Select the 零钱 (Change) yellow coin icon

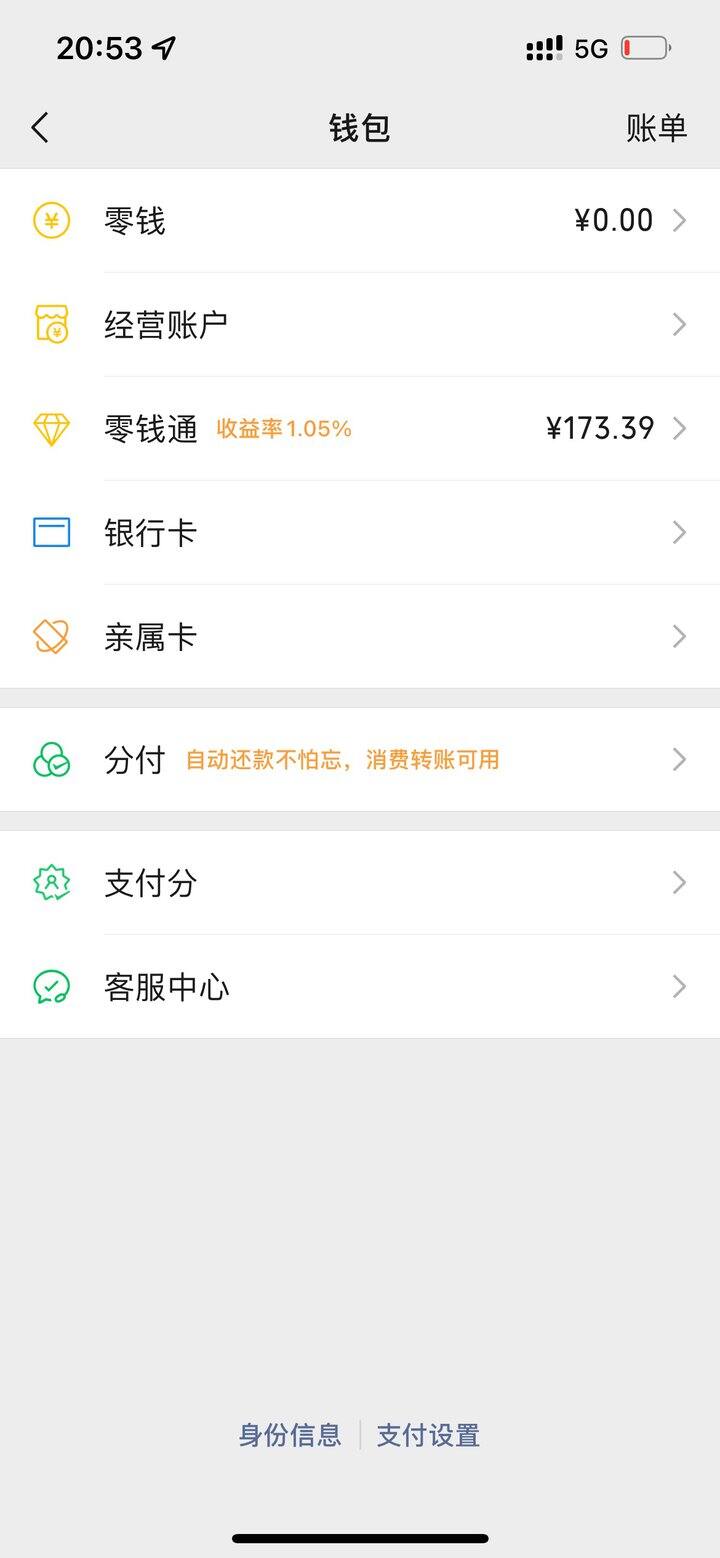point(51,220)
